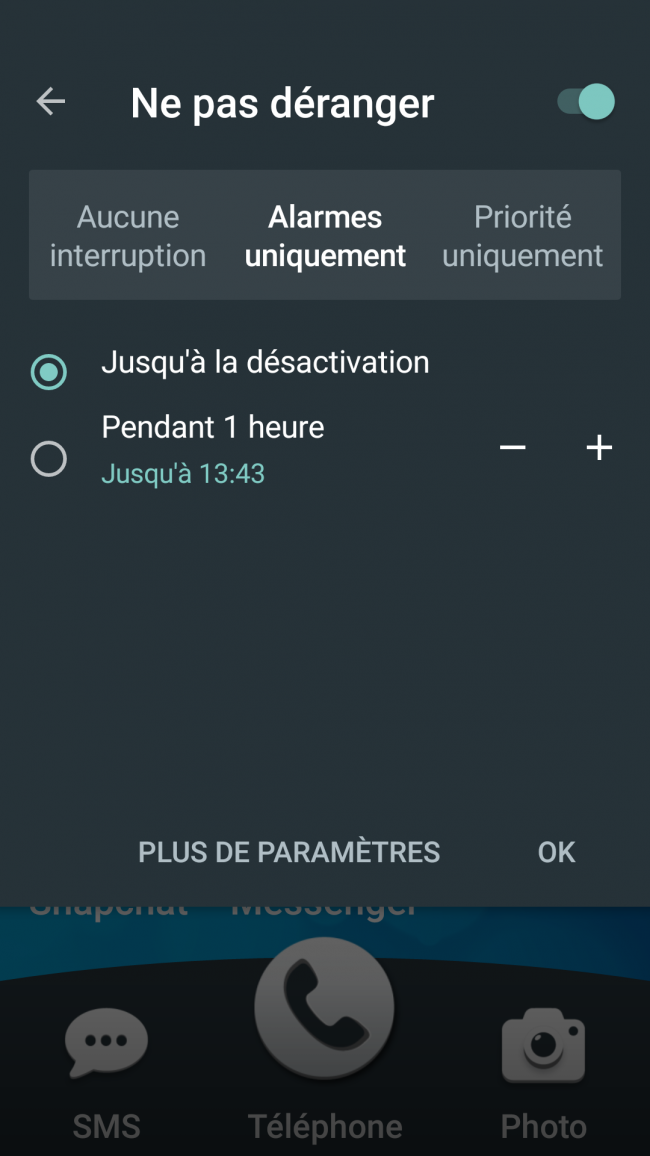
Task: Go back from Ne pas déranger panel
Action: tap(50, 102)
